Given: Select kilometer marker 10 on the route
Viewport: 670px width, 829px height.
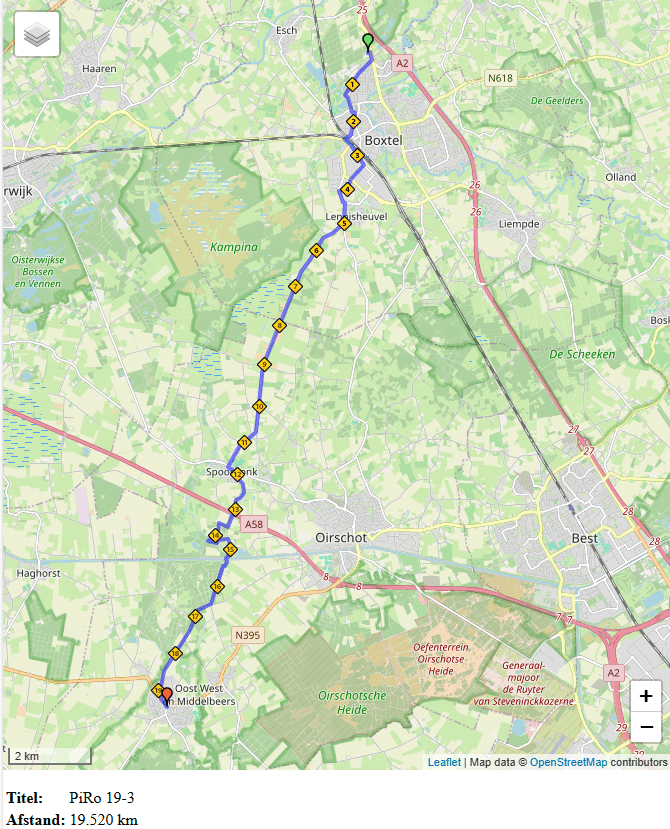Looking at the screenshot, I should tap(259, 407).
